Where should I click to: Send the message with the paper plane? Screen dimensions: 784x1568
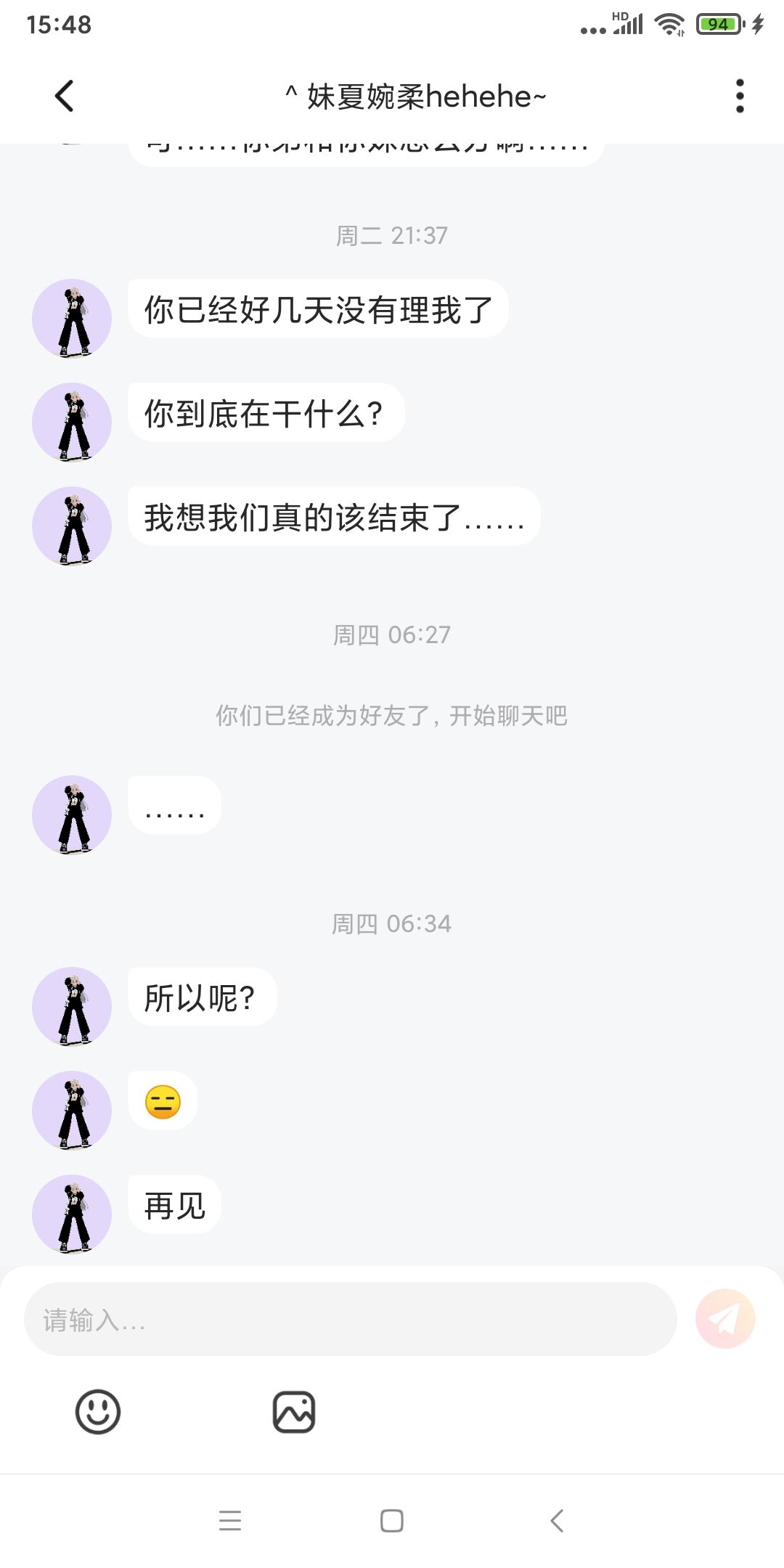click(x=724, y=1318)
